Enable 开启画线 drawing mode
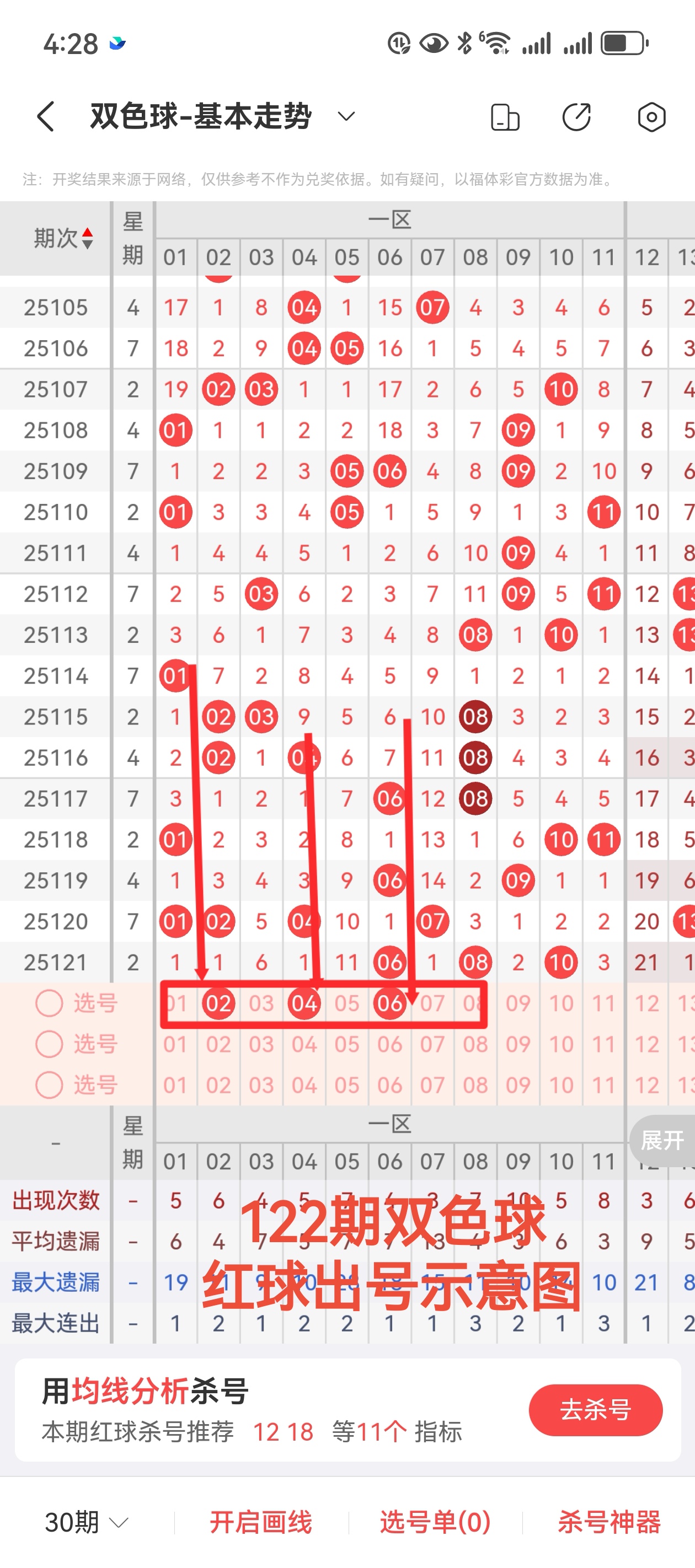 (261, 1521)
